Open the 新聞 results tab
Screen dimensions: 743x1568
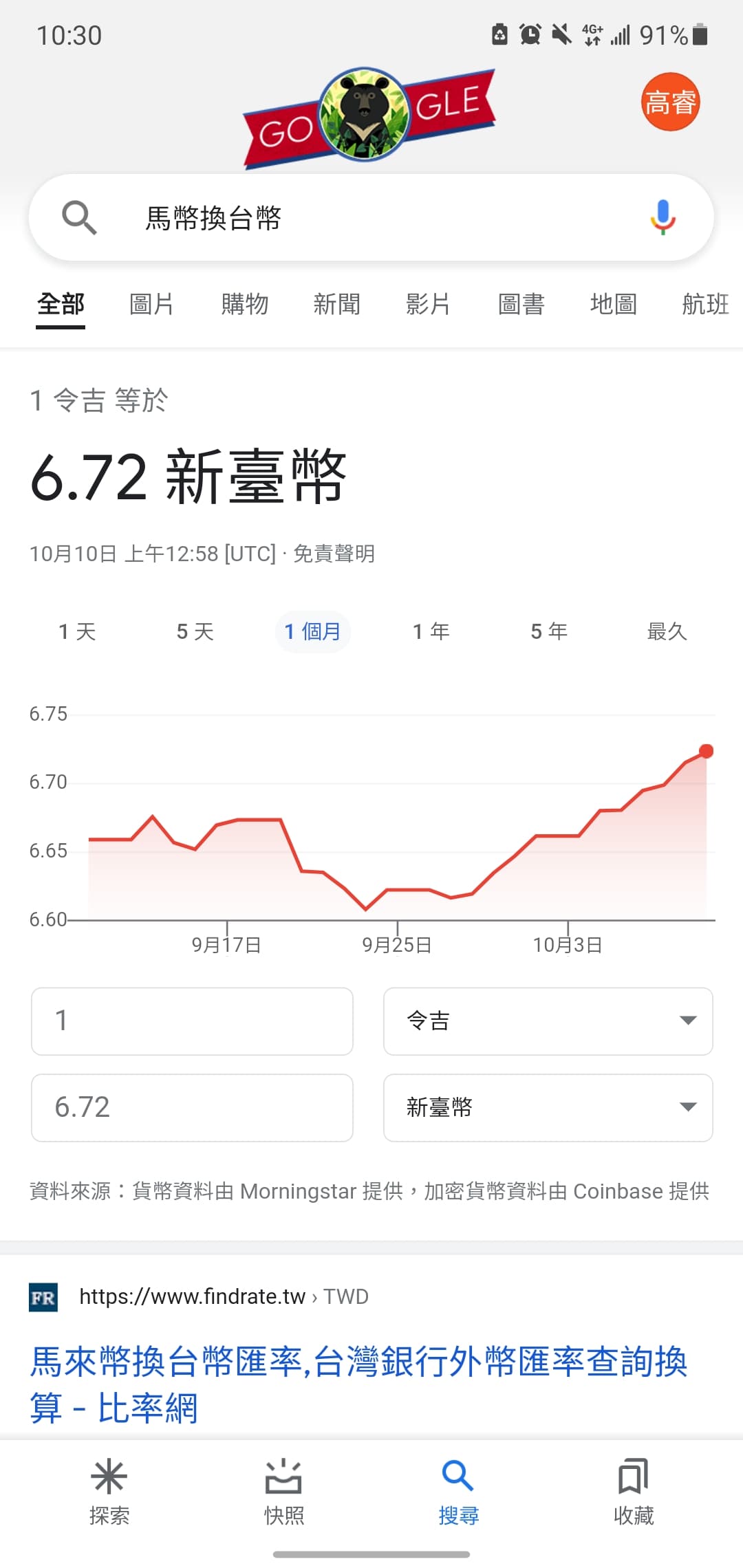coord(336,304)
